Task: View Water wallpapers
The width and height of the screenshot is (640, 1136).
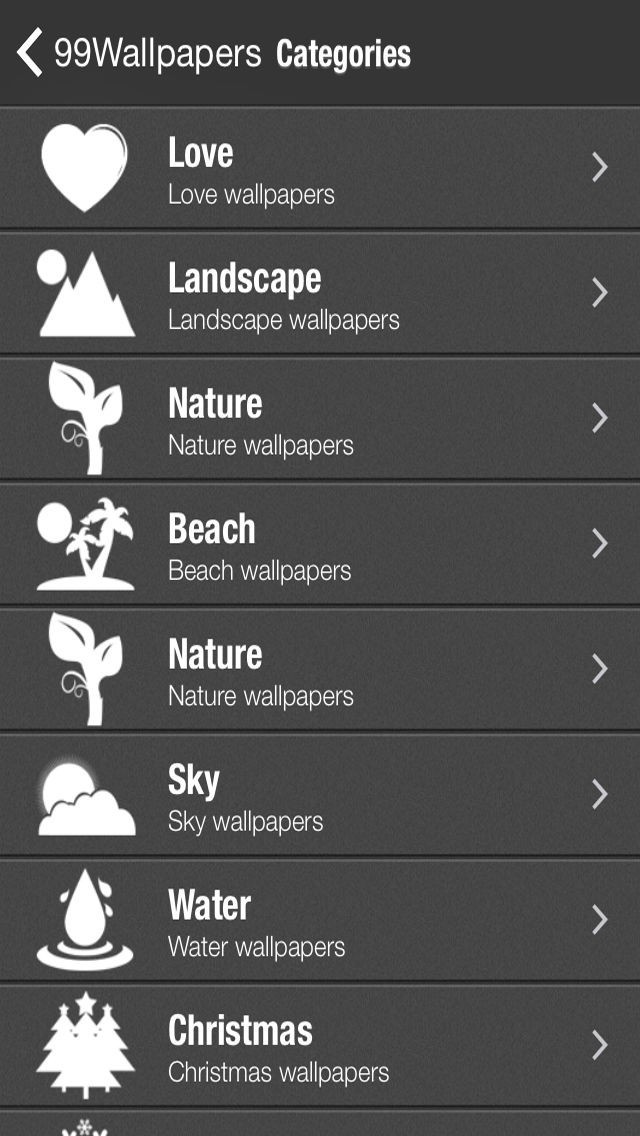Action: [x=320, y=920]
